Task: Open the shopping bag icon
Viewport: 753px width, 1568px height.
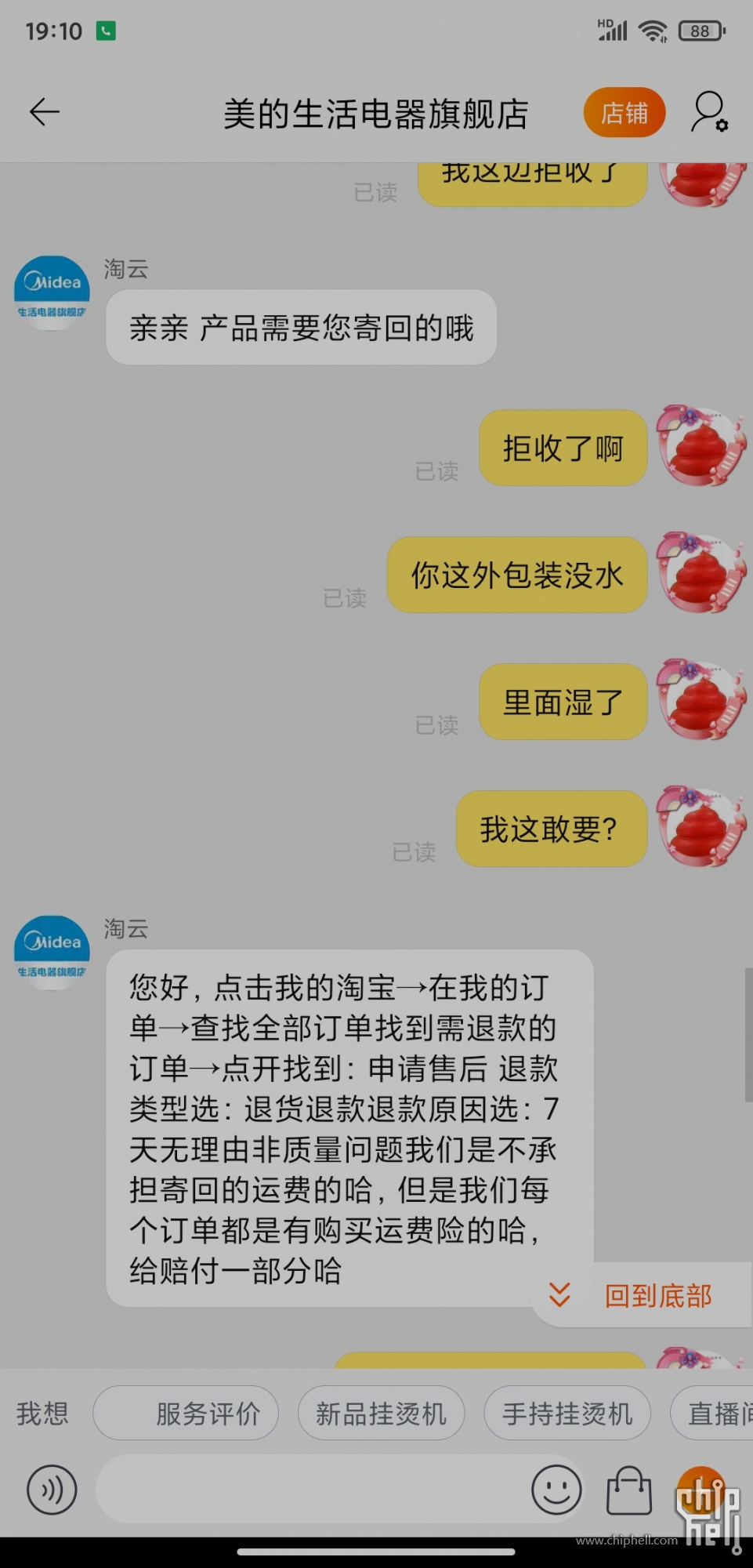Action: click(x=629, y=1490)
